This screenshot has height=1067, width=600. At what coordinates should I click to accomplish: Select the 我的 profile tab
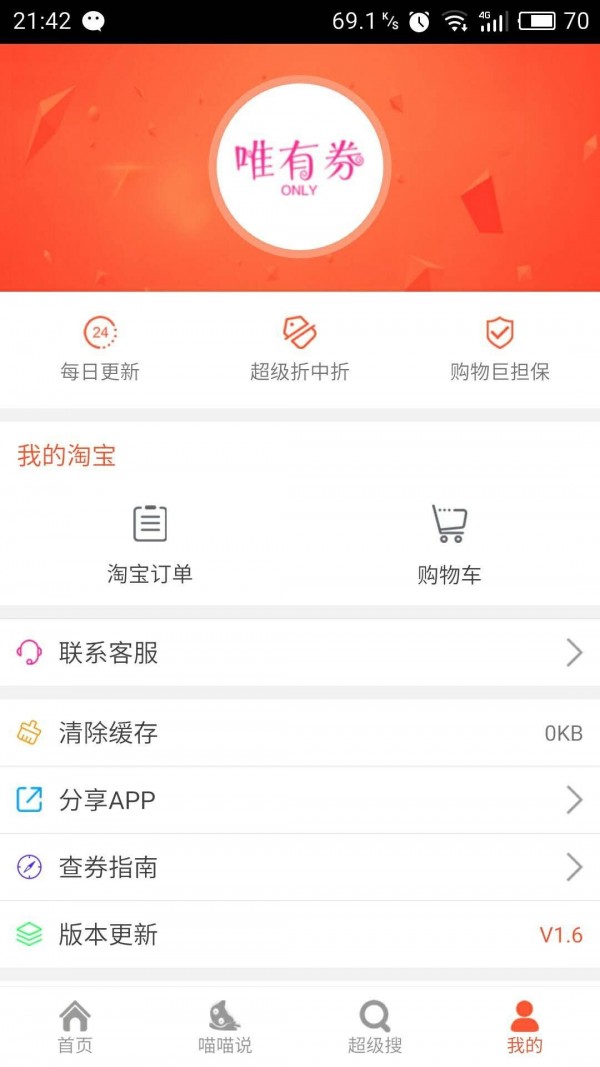pos(524,1027)
